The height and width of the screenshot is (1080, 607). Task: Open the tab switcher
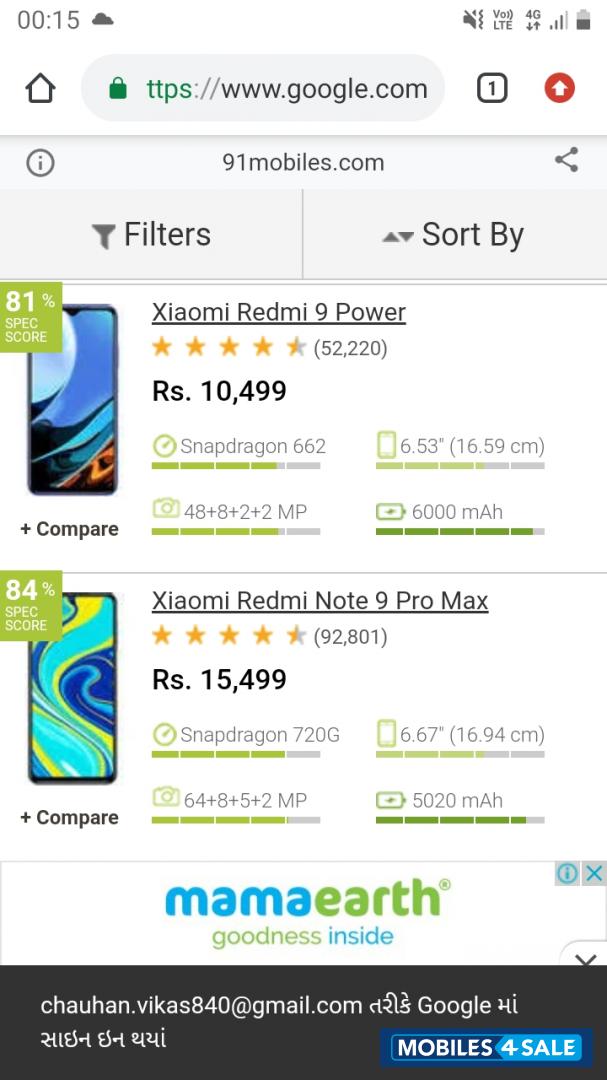491,89
